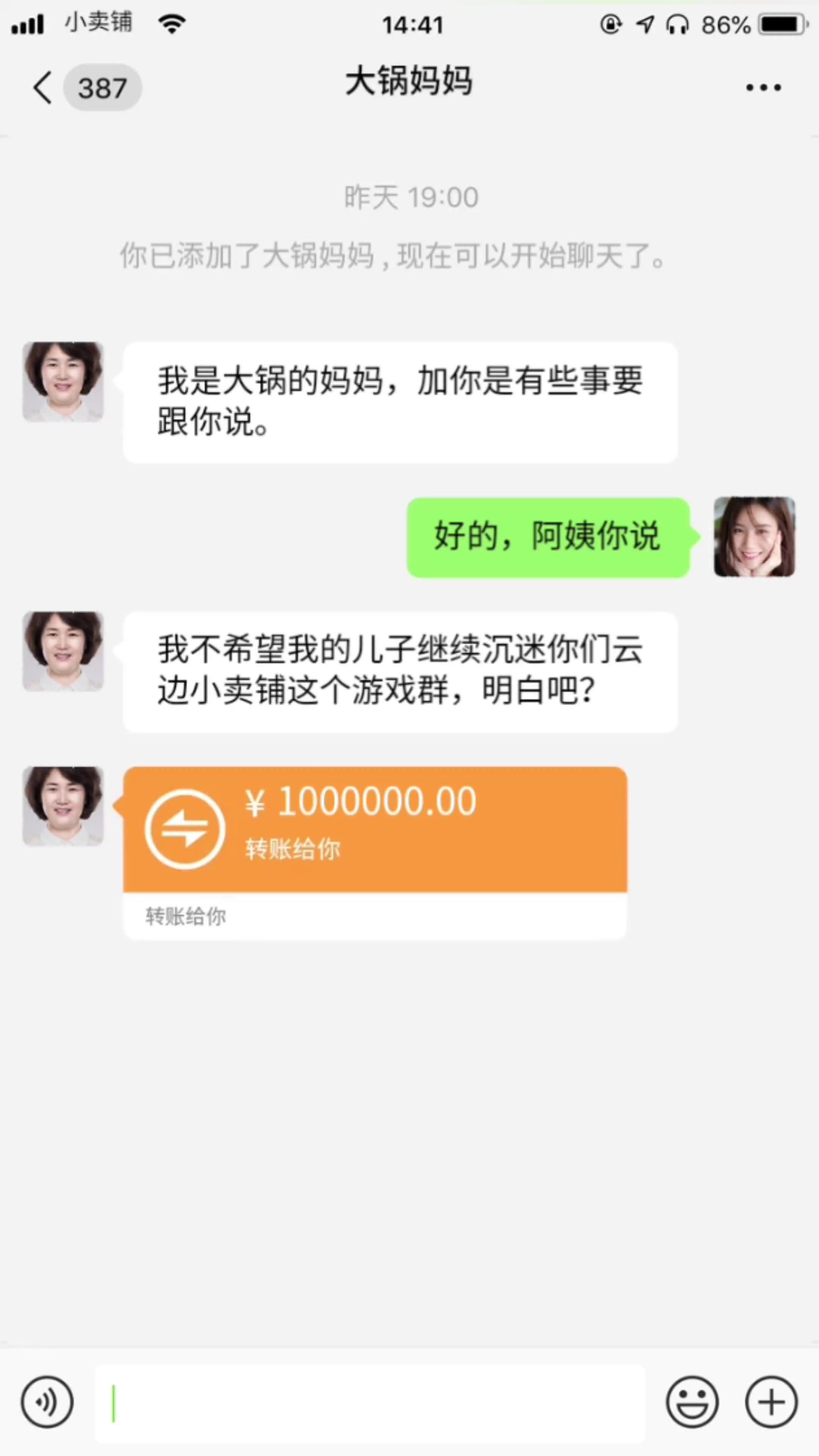Viewport: 819px width, 1456px height.
Task: Focus the message text field
Action: 370,1403
